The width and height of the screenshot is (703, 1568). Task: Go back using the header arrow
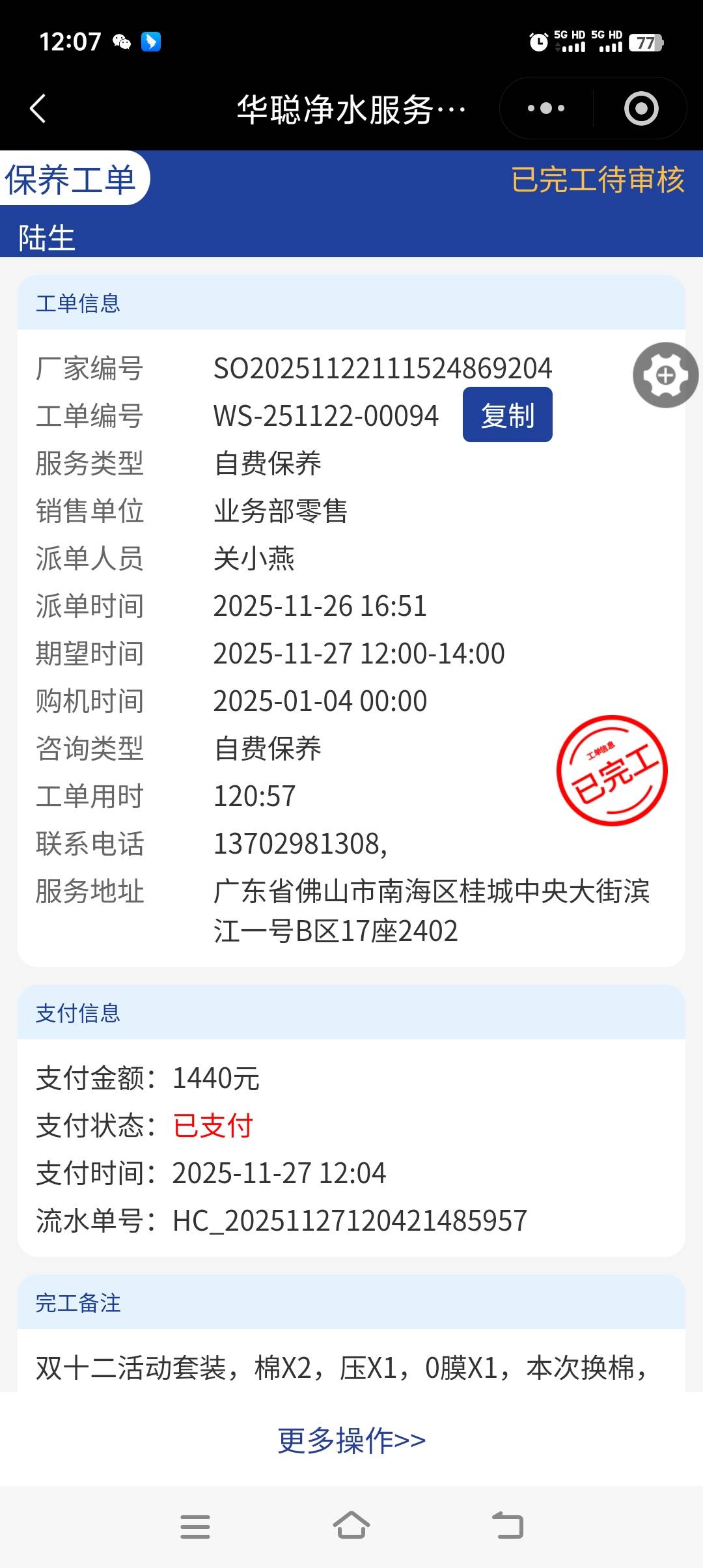click(38, 108)
